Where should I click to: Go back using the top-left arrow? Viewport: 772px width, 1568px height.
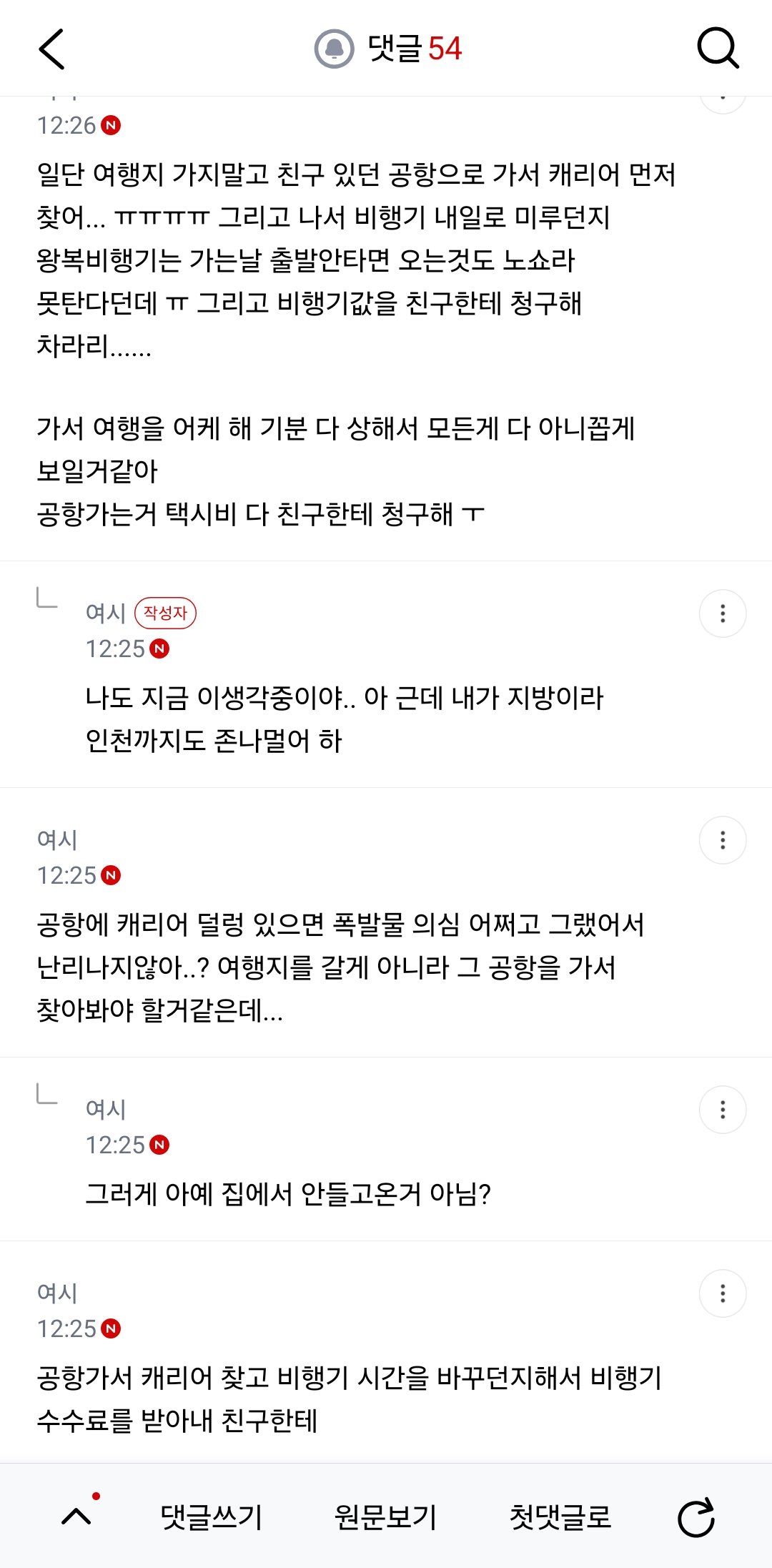pyautogui.click(x=51, y=49)
